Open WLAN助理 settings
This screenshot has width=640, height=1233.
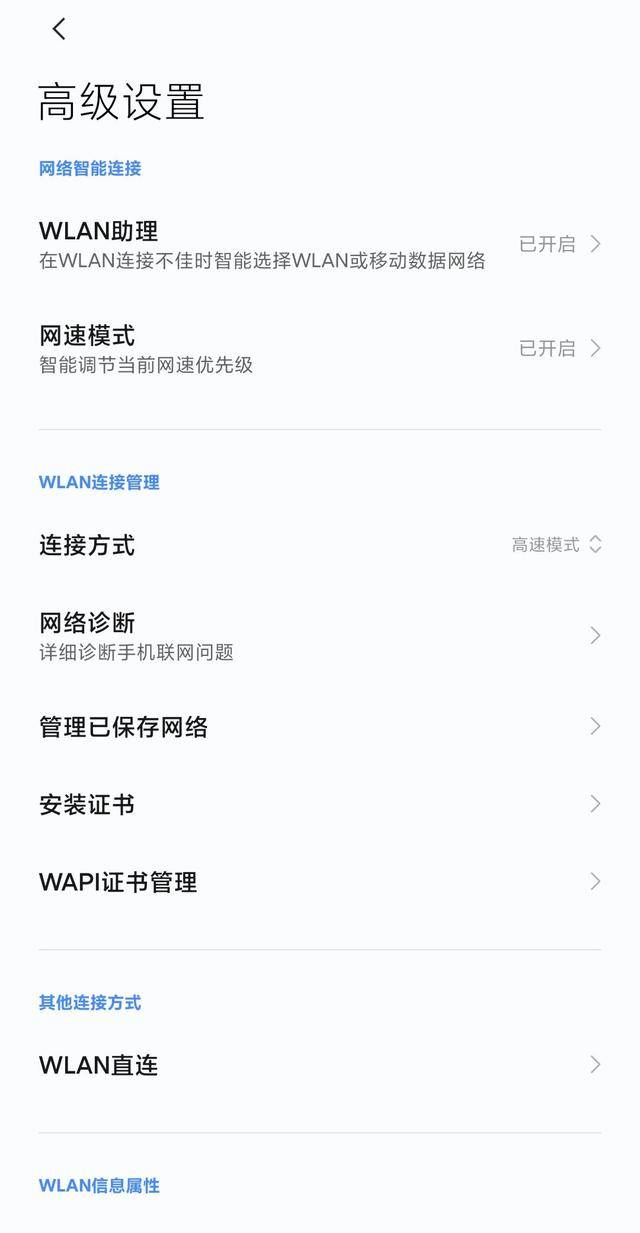click(320, 245)
